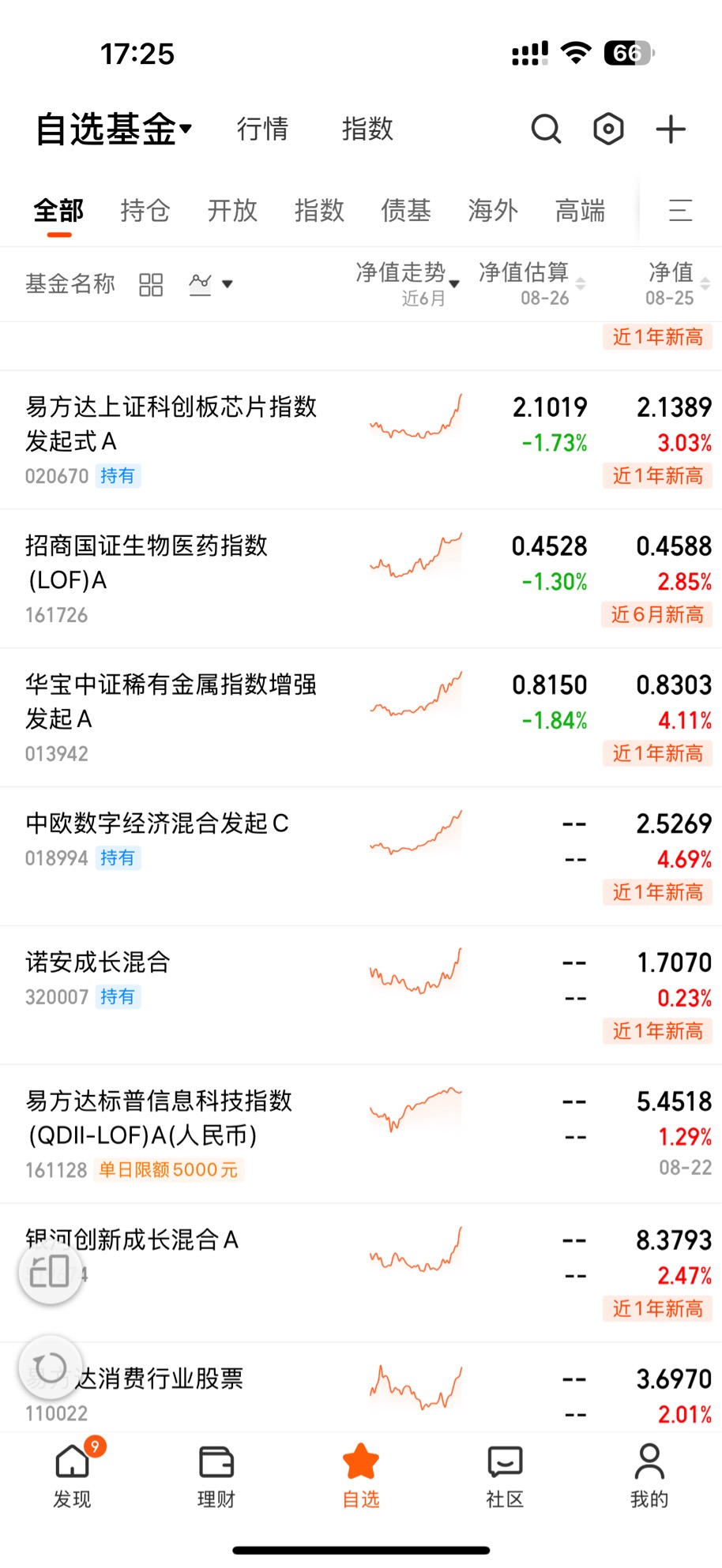Viewport: 722px width, 1568px height.
Task: Open 招商国证生物医药指数(LOF)A fund
Action: tap(361, 579)
